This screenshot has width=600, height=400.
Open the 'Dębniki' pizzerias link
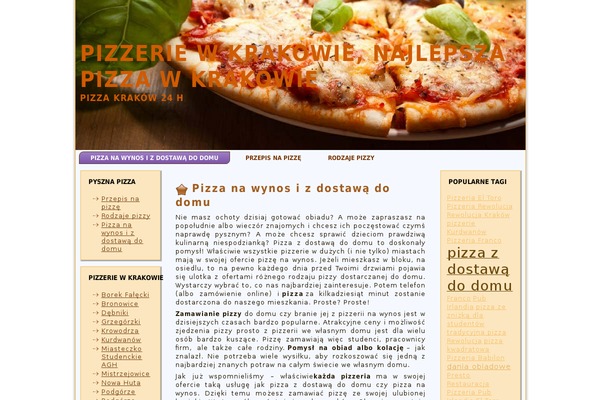tap(114, 312)
